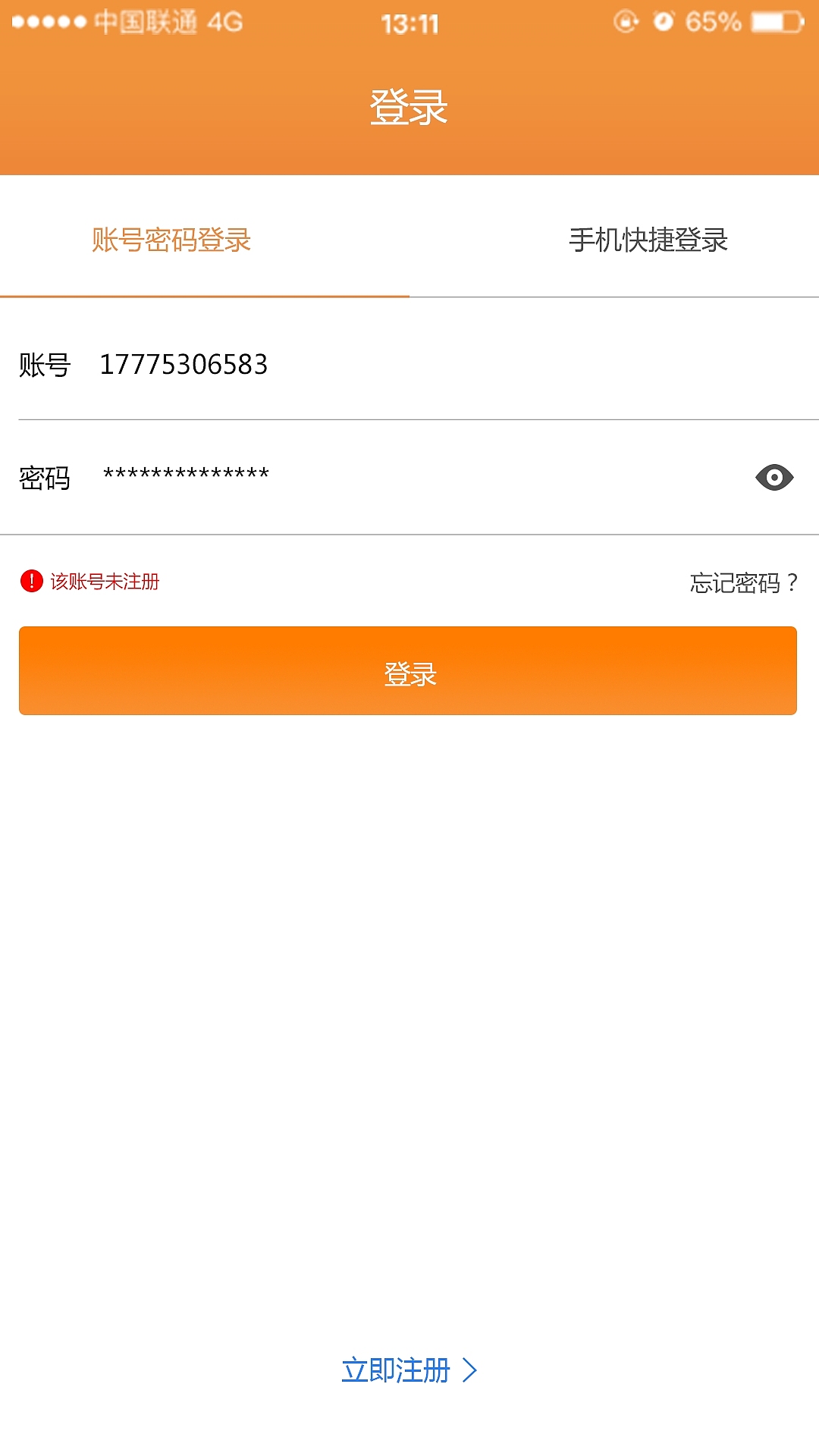Toggle password visibility with the eye icon
The width and height of the screenshot is (819, 1456).
coord(775,479)
